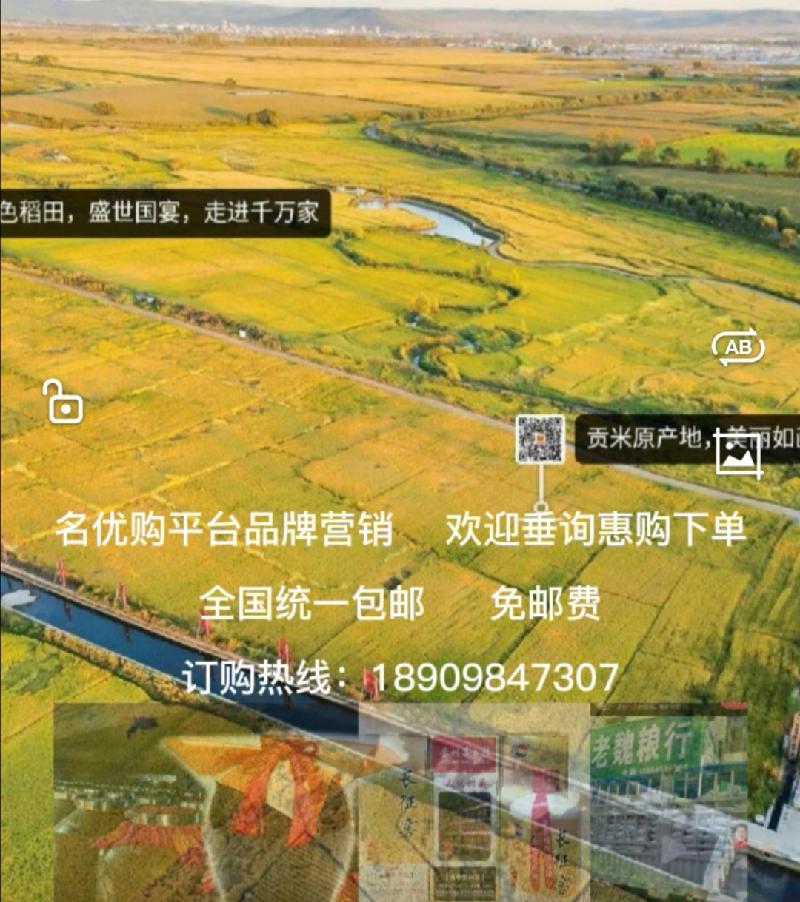Tap the screen lock icon
The image size is (800, 902).
(x=63, y=402)
